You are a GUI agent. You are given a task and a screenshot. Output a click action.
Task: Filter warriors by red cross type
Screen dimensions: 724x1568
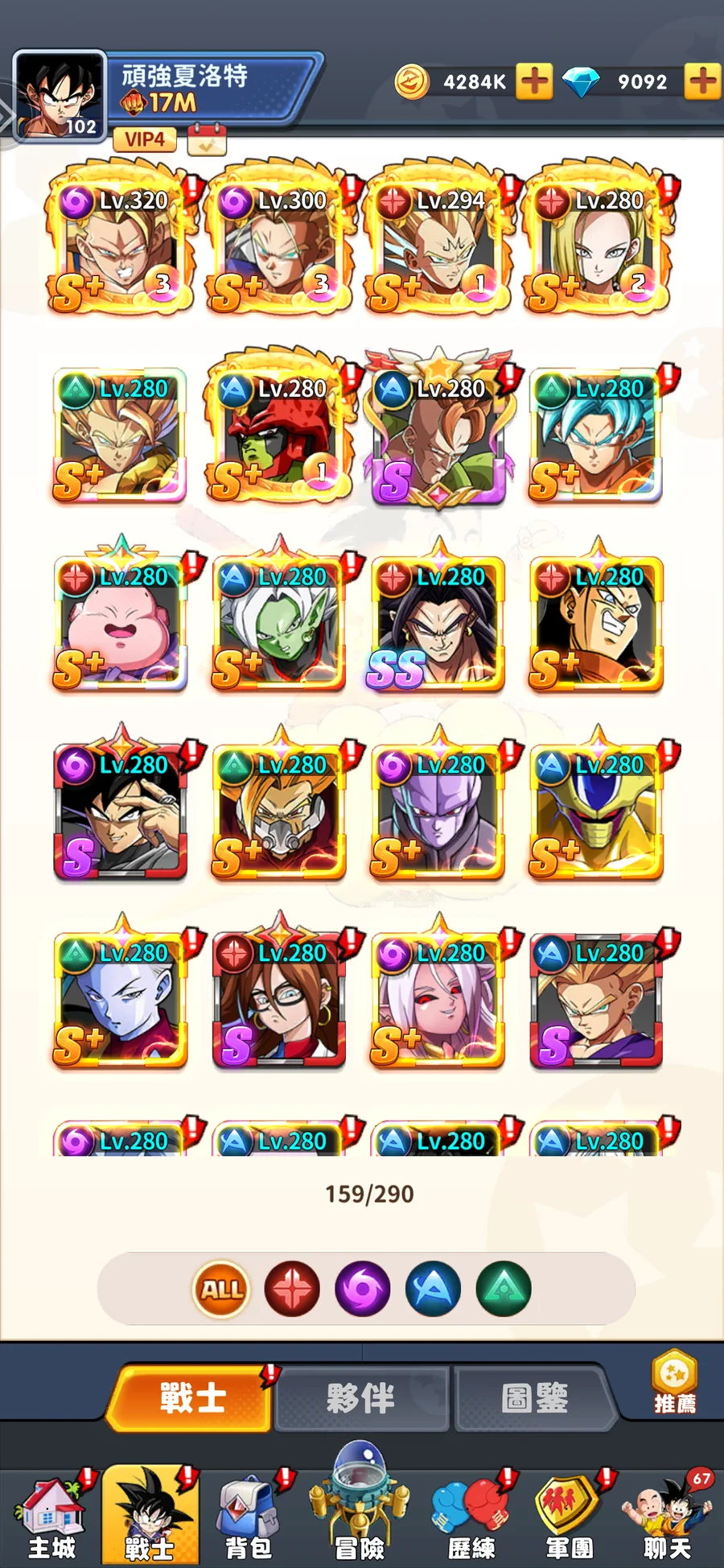(292, 1289)
